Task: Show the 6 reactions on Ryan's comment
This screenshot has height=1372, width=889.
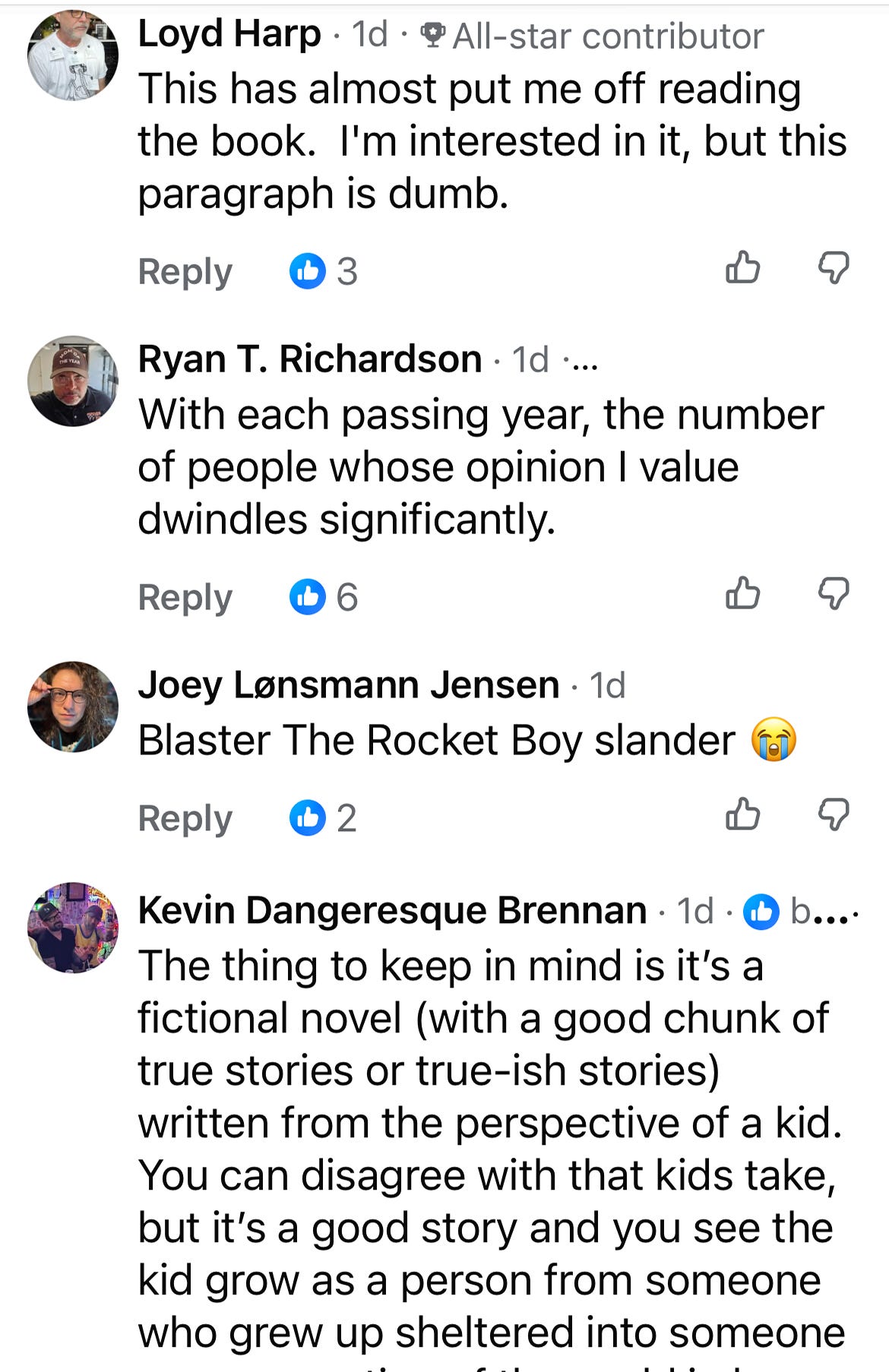Action: [324, 597]
